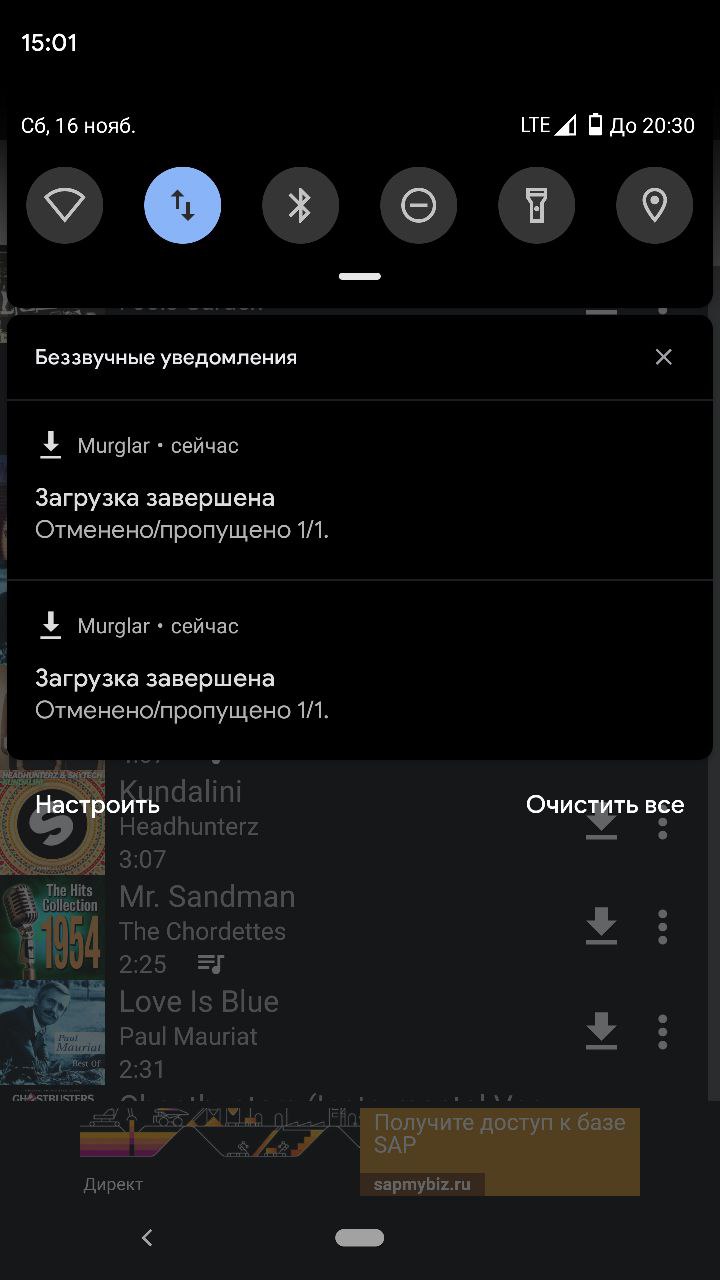The width and height of the screenshot is (720, 1280).
Task: Turn on Wi-Fi quick setting
Action: click(x=65, y=205)
